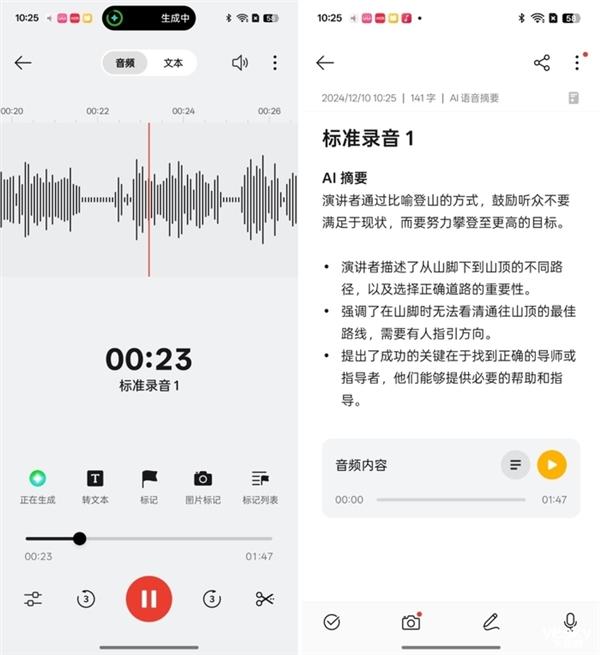
Task: Toggle the speaker output icon
Action: click(x=240, y=63)
